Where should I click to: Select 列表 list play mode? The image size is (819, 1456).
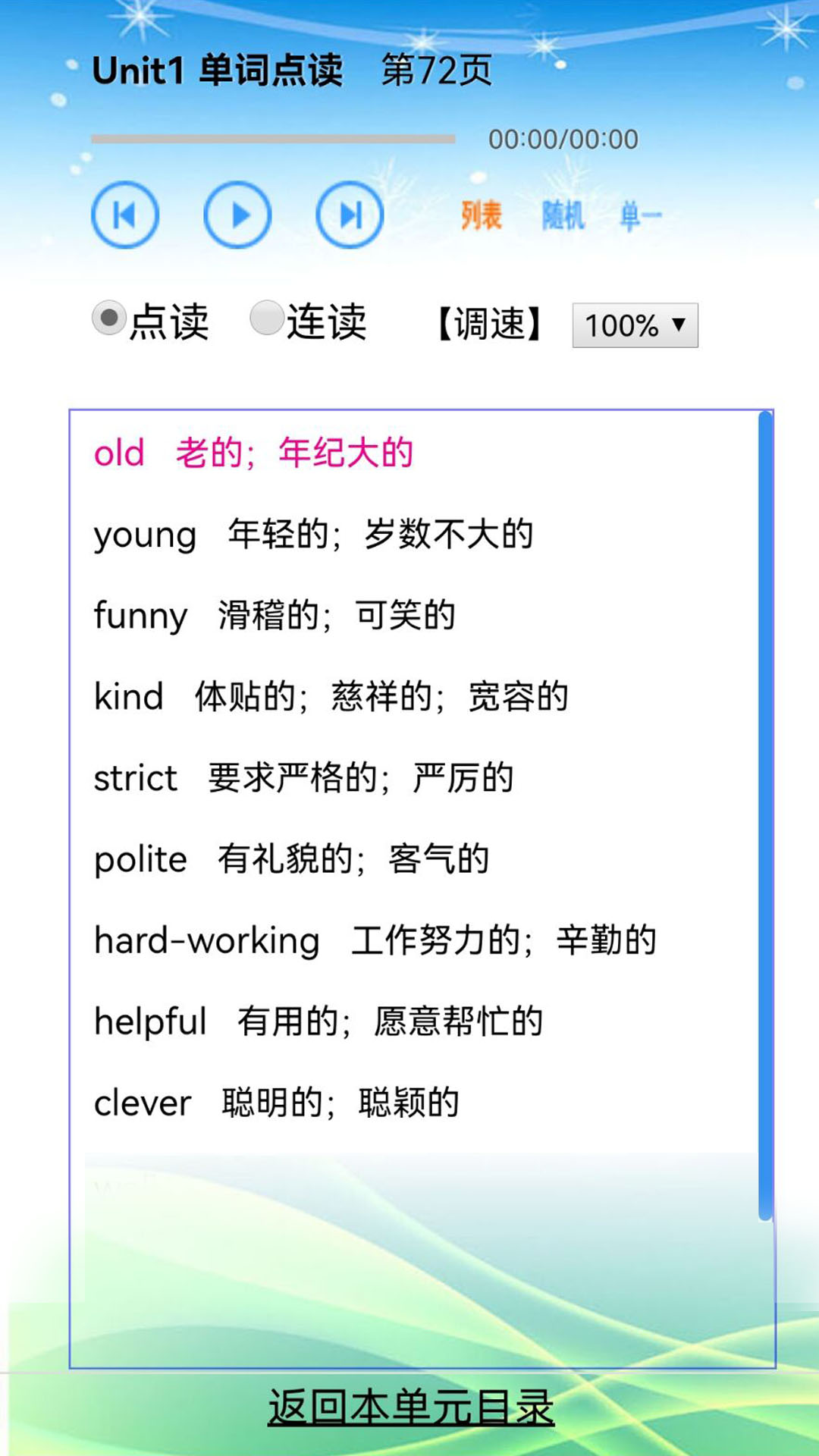tap(482, 216)
